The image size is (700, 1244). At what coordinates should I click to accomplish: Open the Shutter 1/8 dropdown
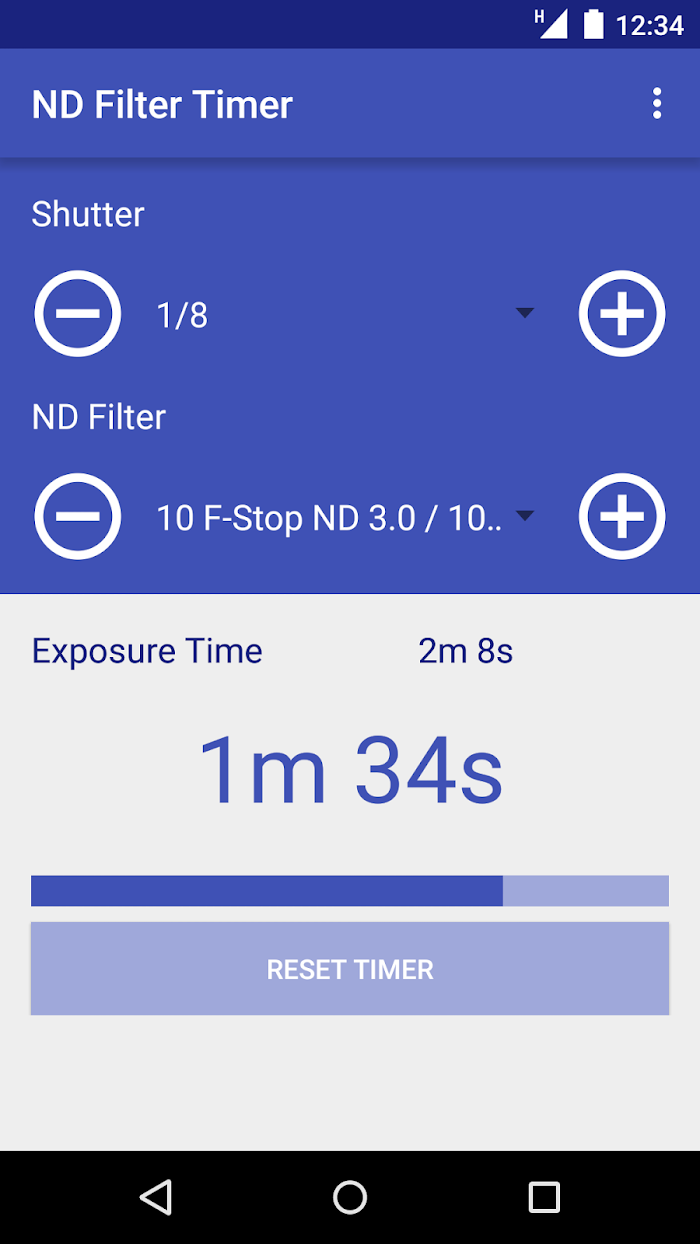pyautogui.click(x=345, y=315)
